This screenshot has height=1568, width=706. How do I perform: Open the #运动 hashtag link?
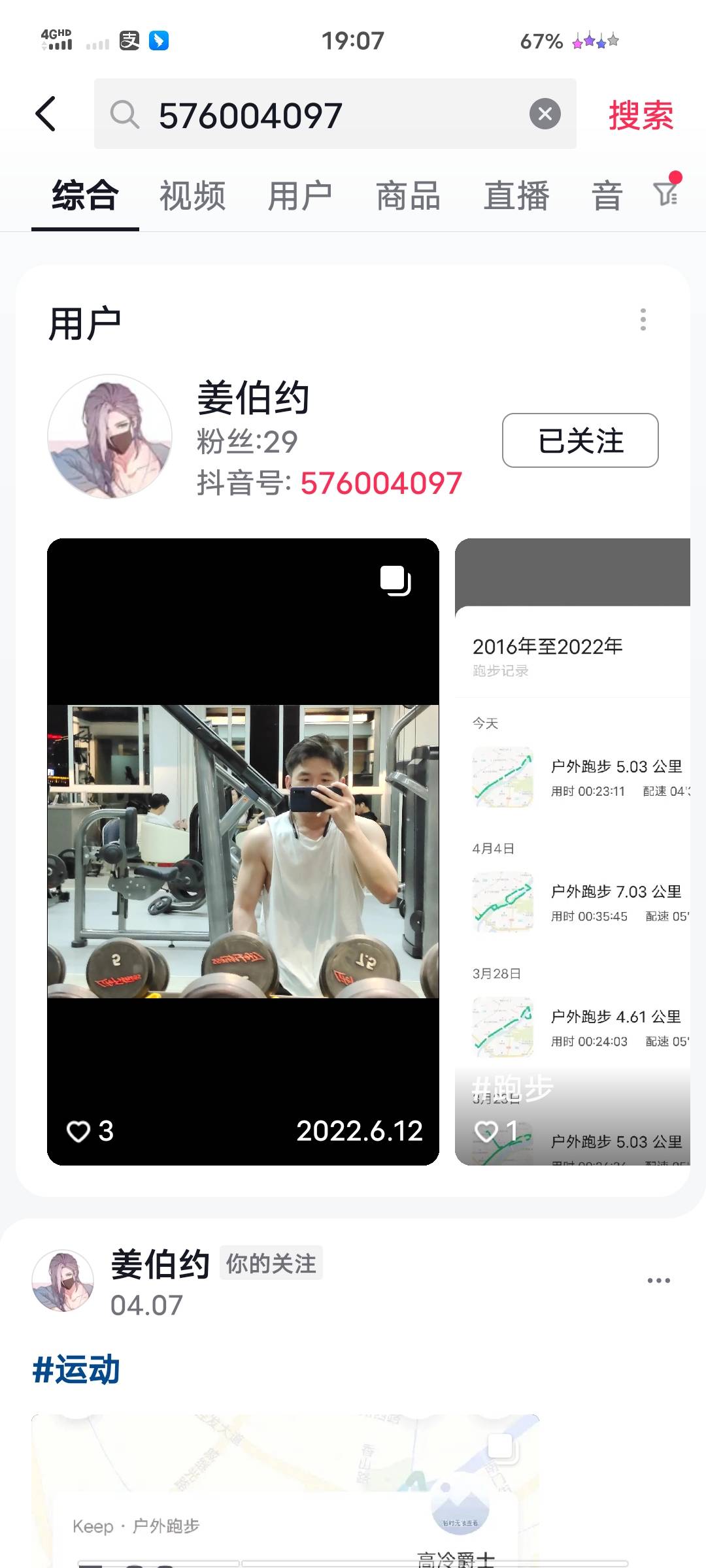coord(76,1369)
